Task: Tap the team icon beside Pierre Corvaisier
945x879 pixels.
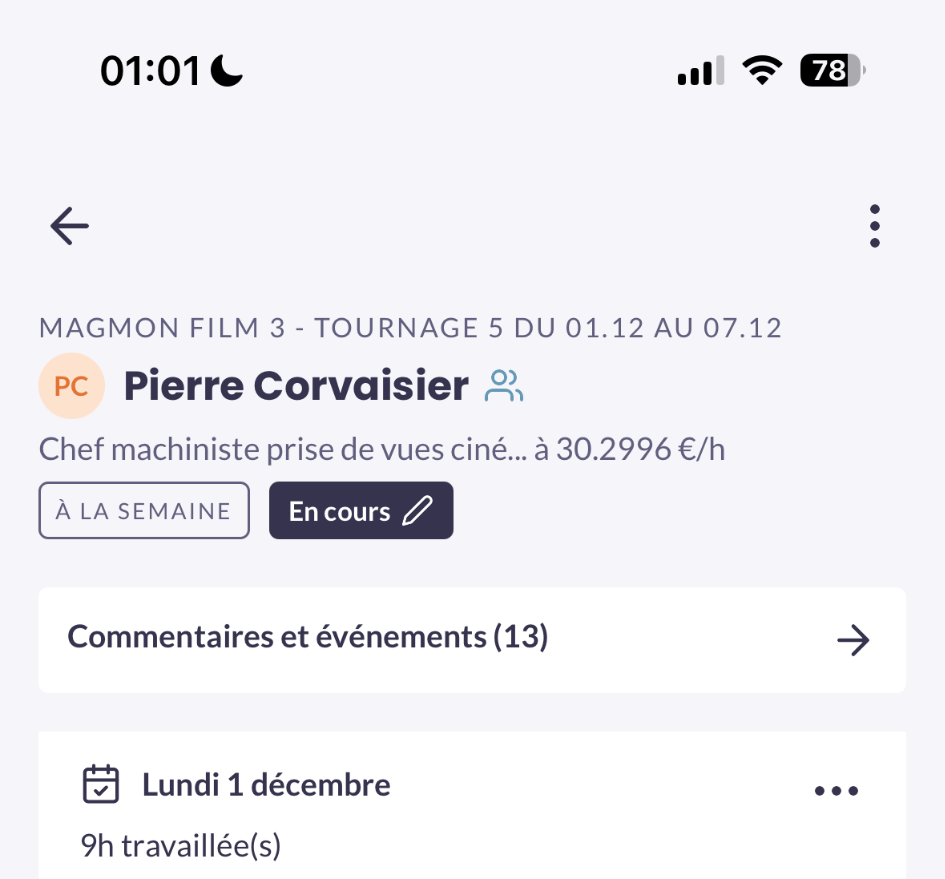Action: coord(504,386)
